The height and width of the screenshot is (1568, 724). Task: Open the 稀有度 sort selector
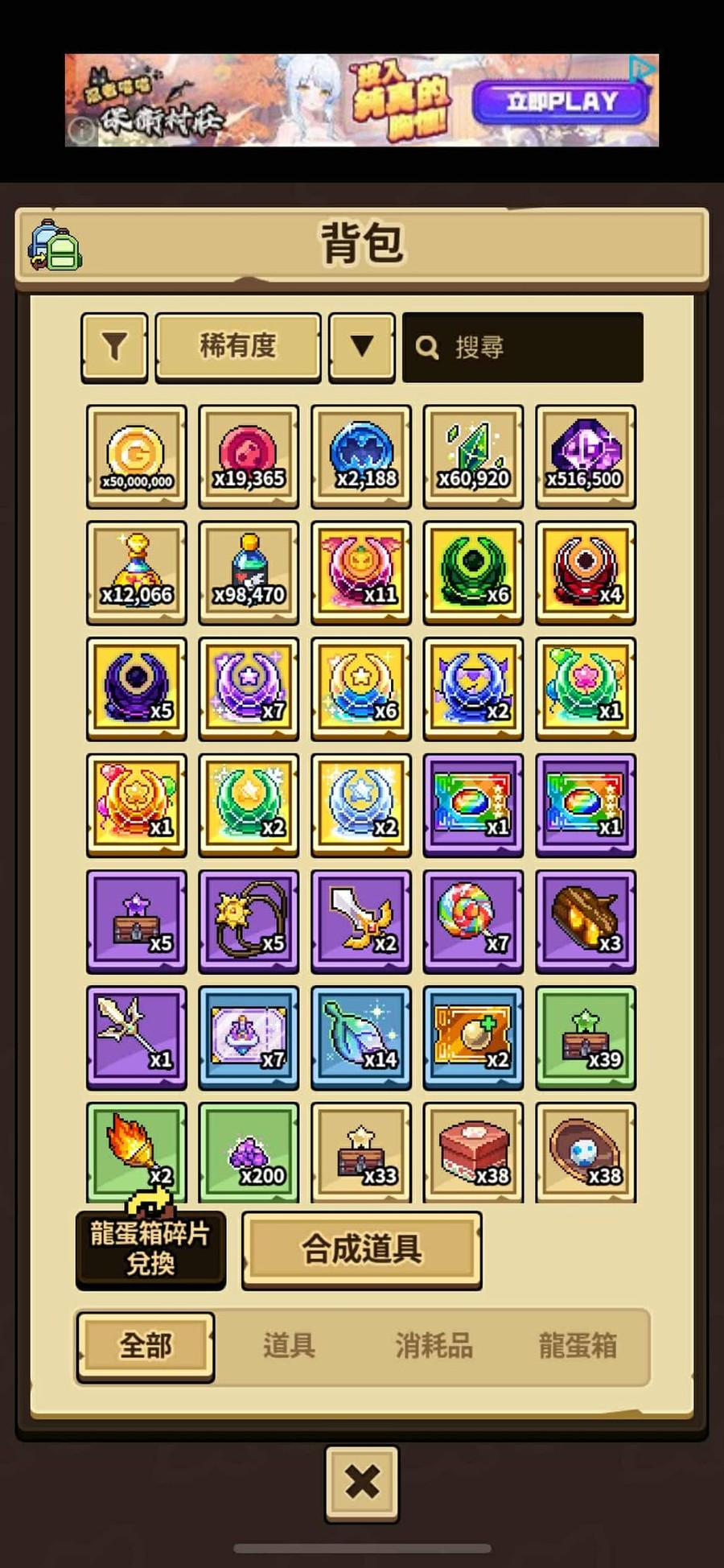[x=238, y=347]
